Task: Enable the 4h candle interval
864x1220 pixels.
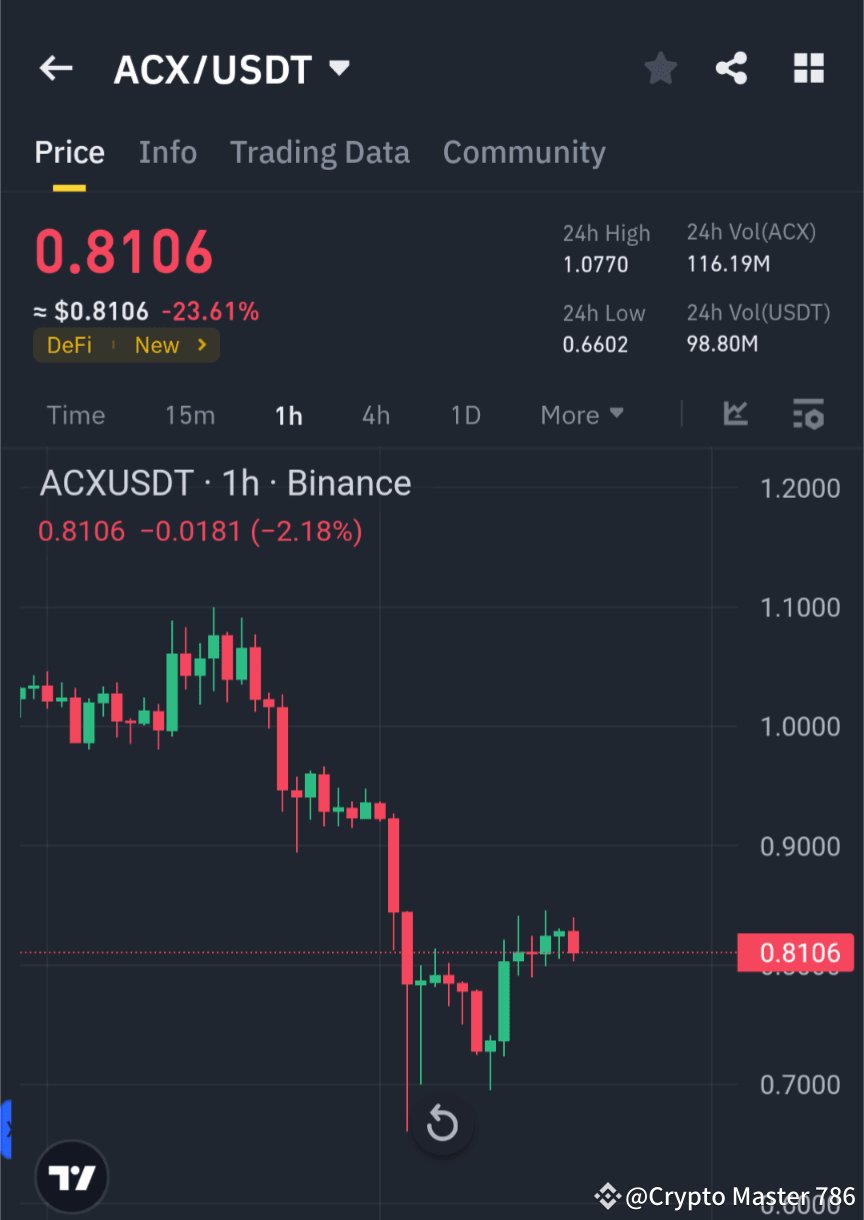Action: 376,414
